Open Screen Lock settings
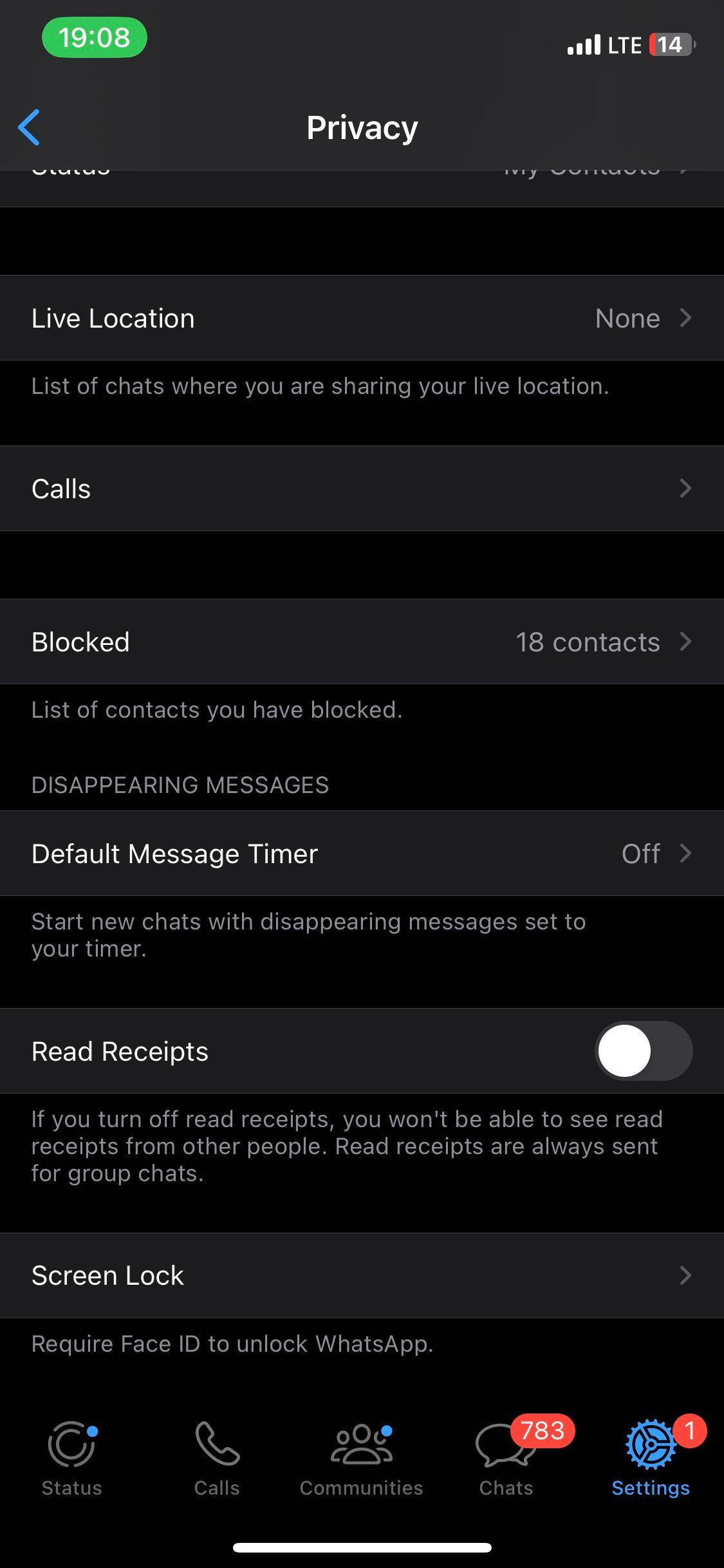The image size is (724, 1568). [x=362, y=1275]
